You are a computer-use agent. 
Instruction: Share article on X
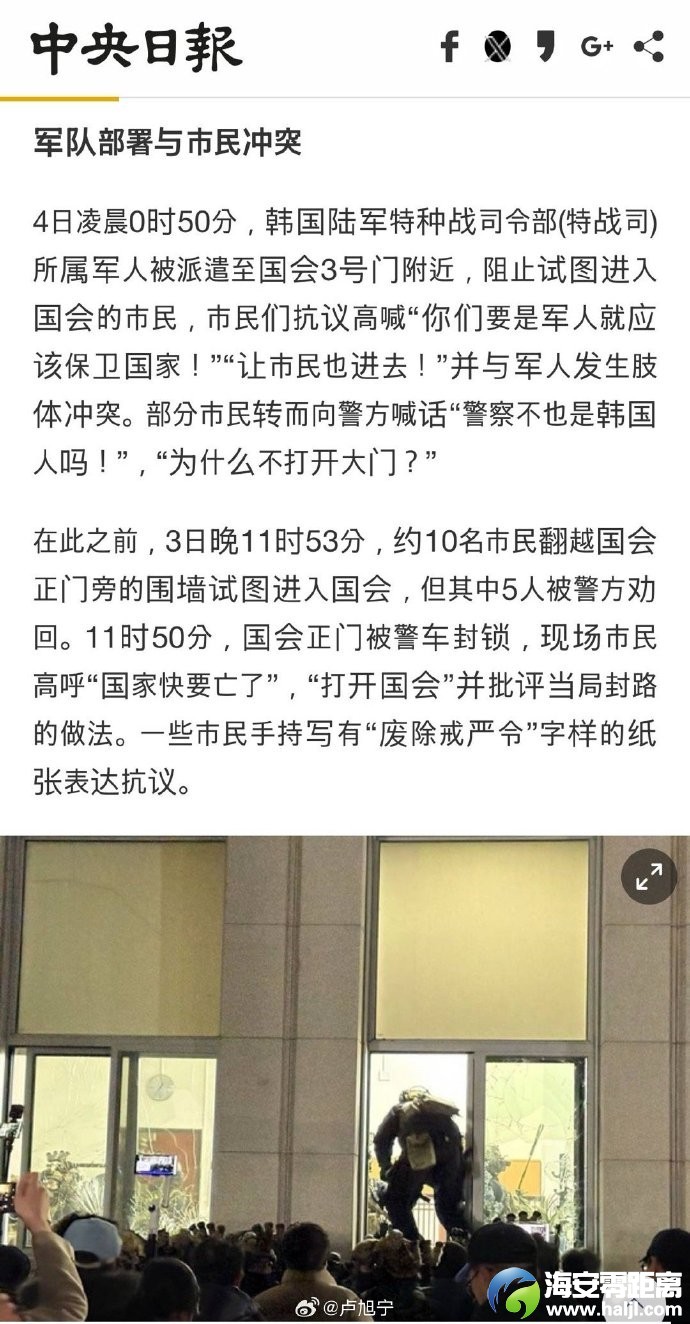click(497, 47)
